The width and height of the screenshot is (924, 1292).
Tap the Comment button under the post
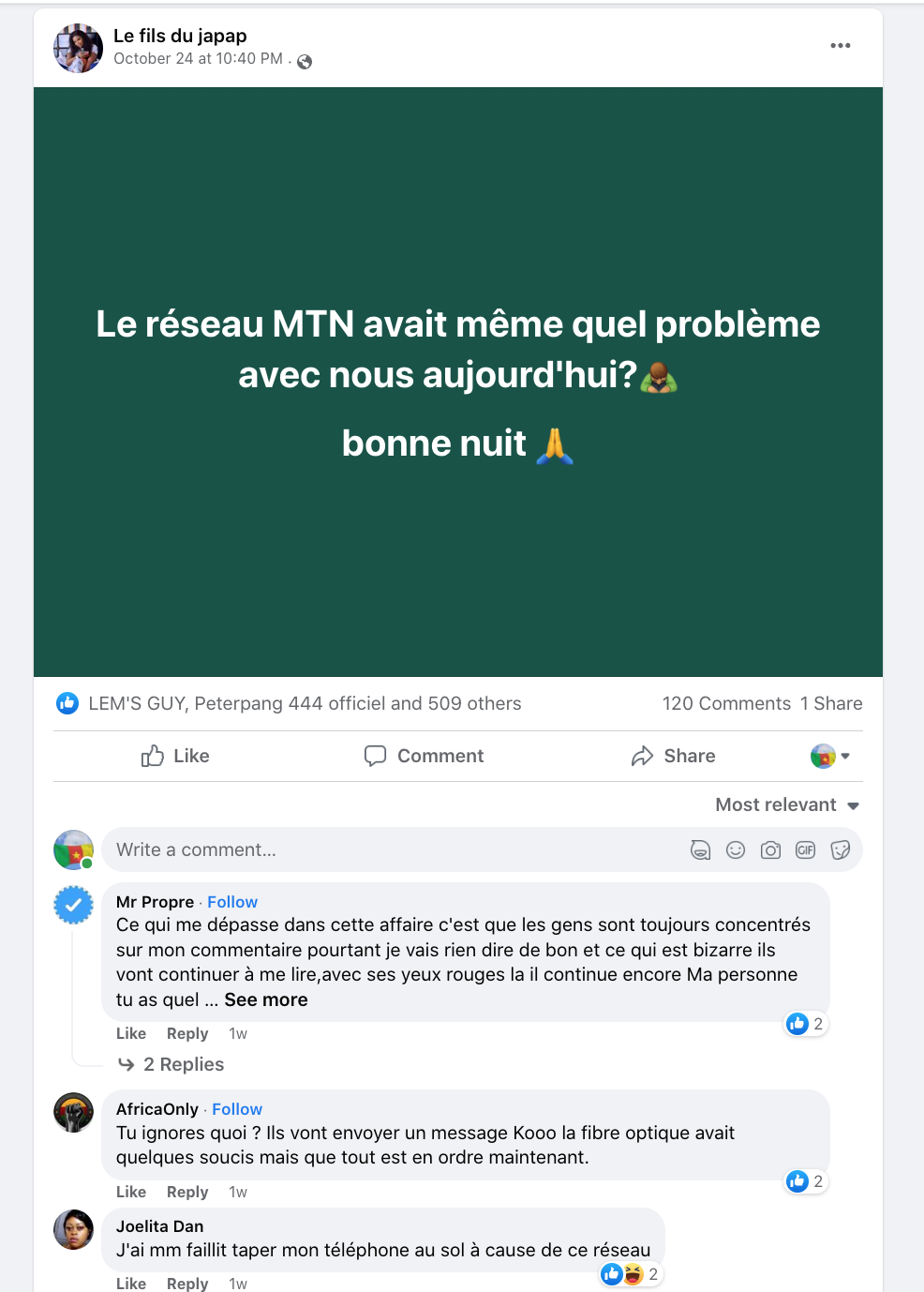424,756
